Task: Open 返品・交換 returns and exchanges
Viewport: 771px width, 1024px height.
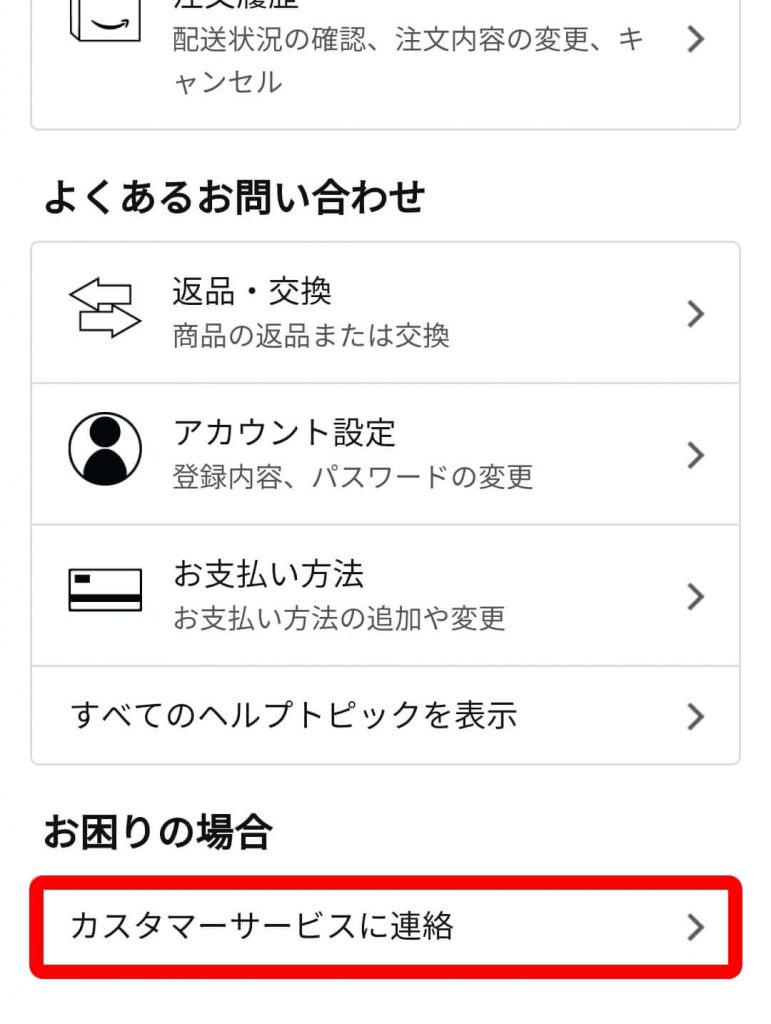Action: pos(385,313)
